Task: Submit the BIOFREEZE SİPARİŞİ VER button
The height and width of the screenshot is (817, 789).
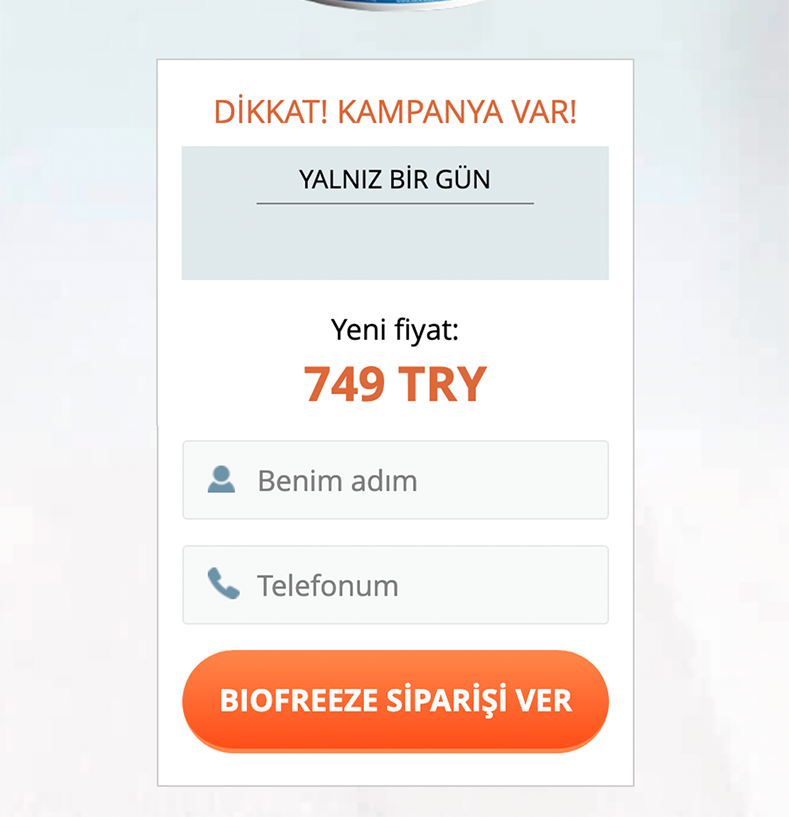Action: click(x=395, y=700)
